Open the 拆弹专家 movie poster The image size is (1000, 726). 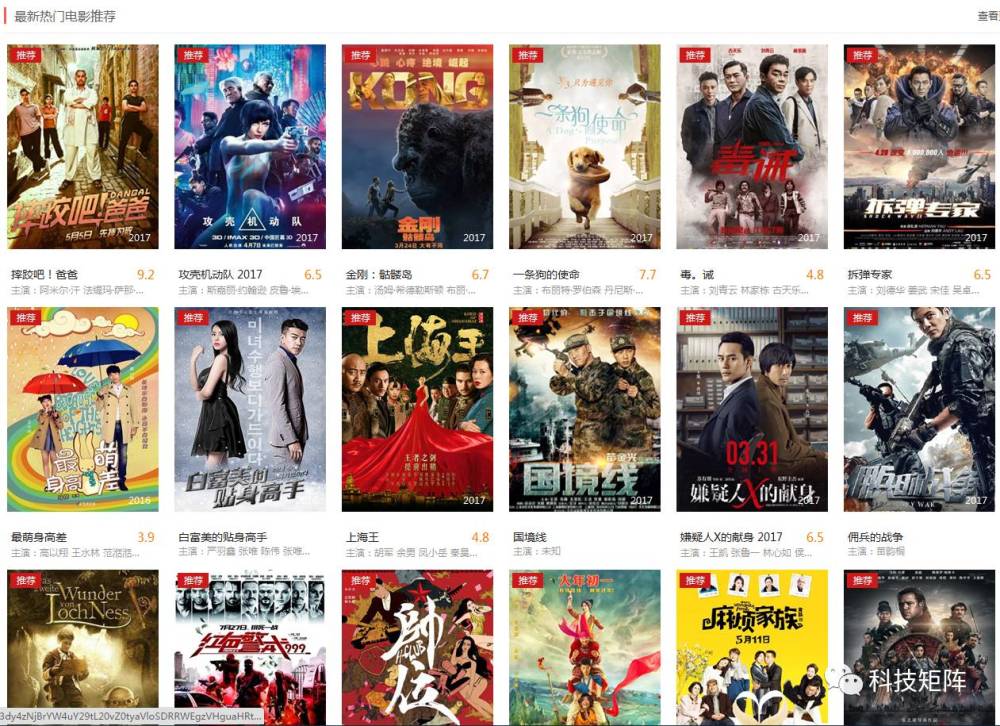click(x=919, y=147)
